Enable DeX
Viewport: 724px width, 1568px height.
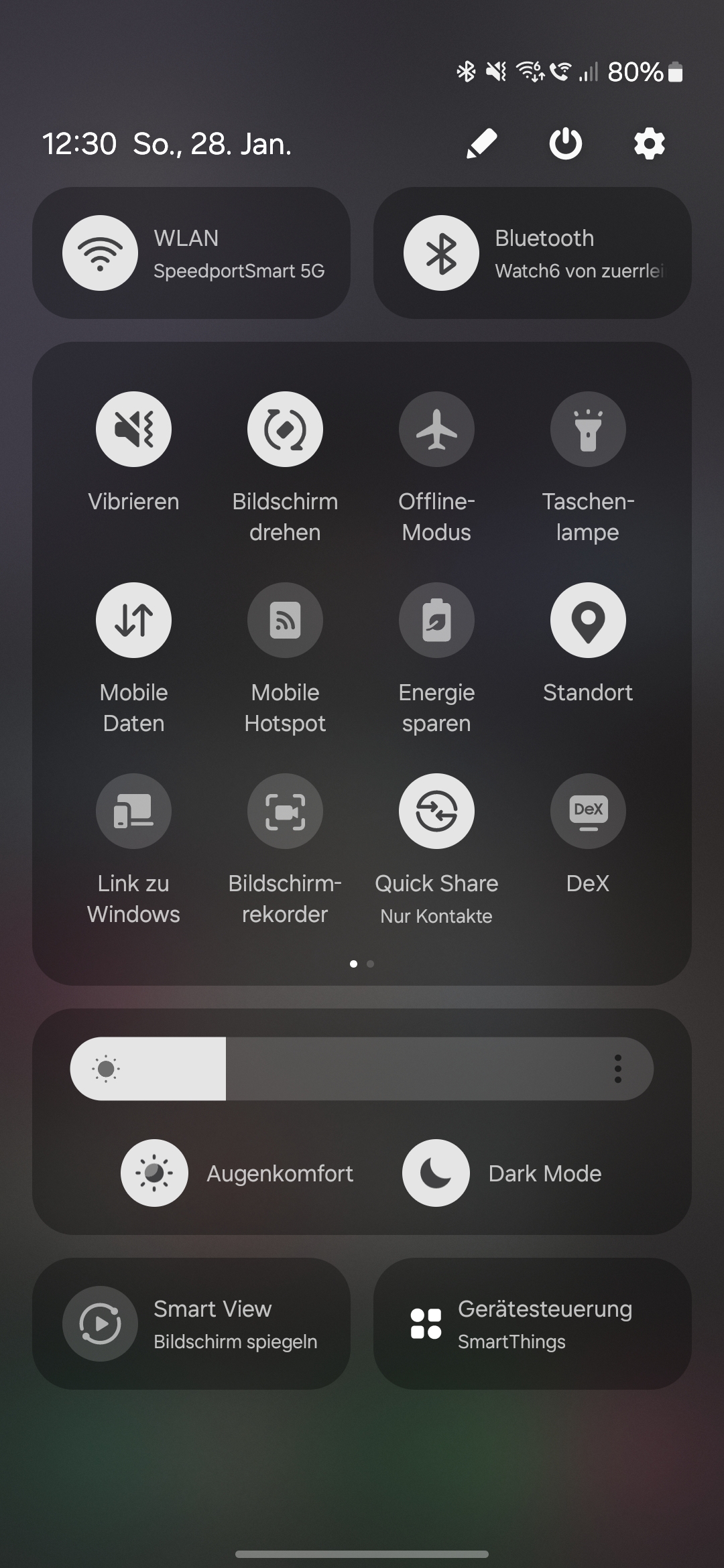pos(588,811)
